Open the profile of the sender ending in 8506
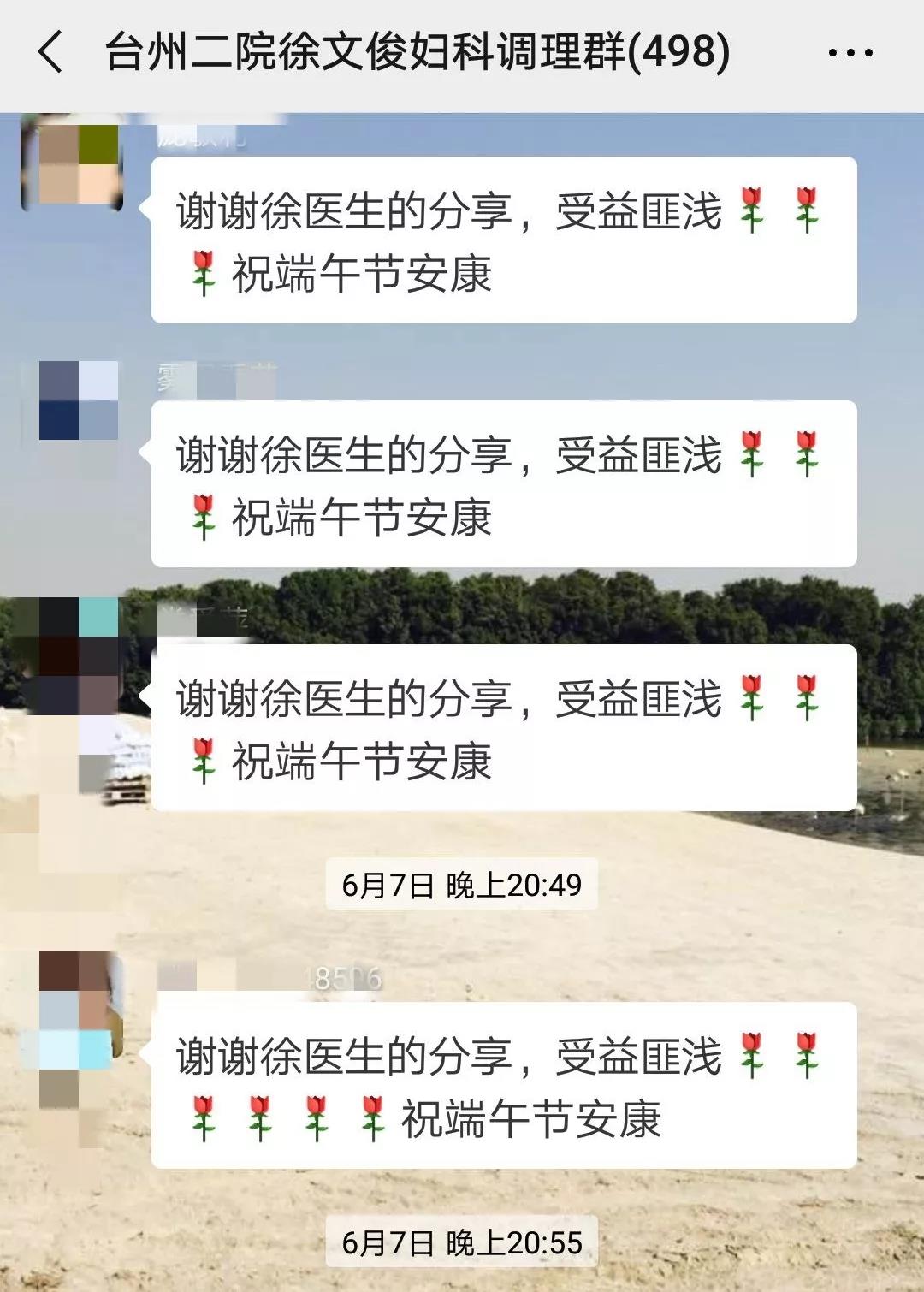924x1292 pixels. click(x=78, y=1010)
